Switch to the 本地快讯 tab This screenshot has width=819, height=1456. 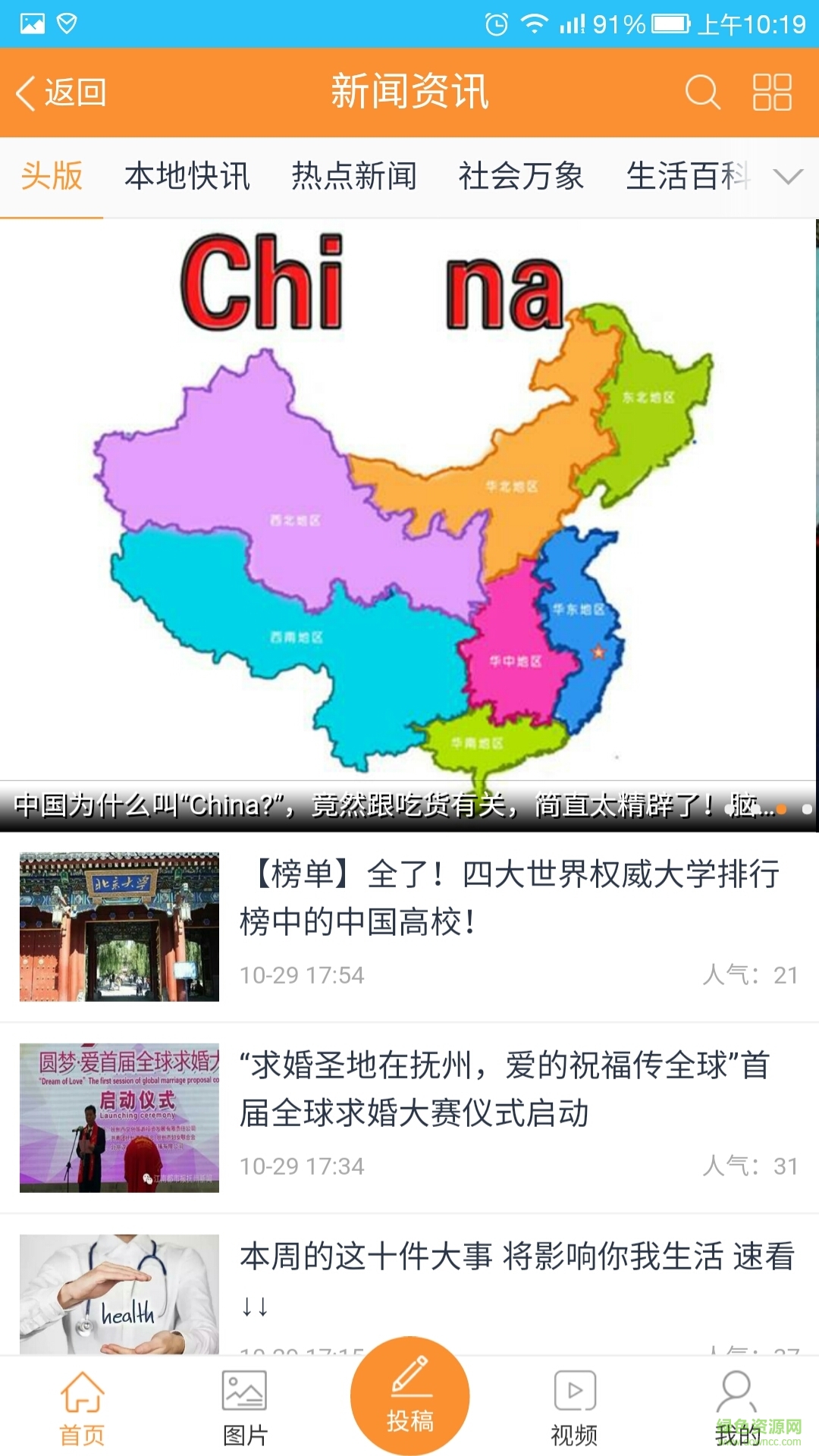click(x=187, y=177)
